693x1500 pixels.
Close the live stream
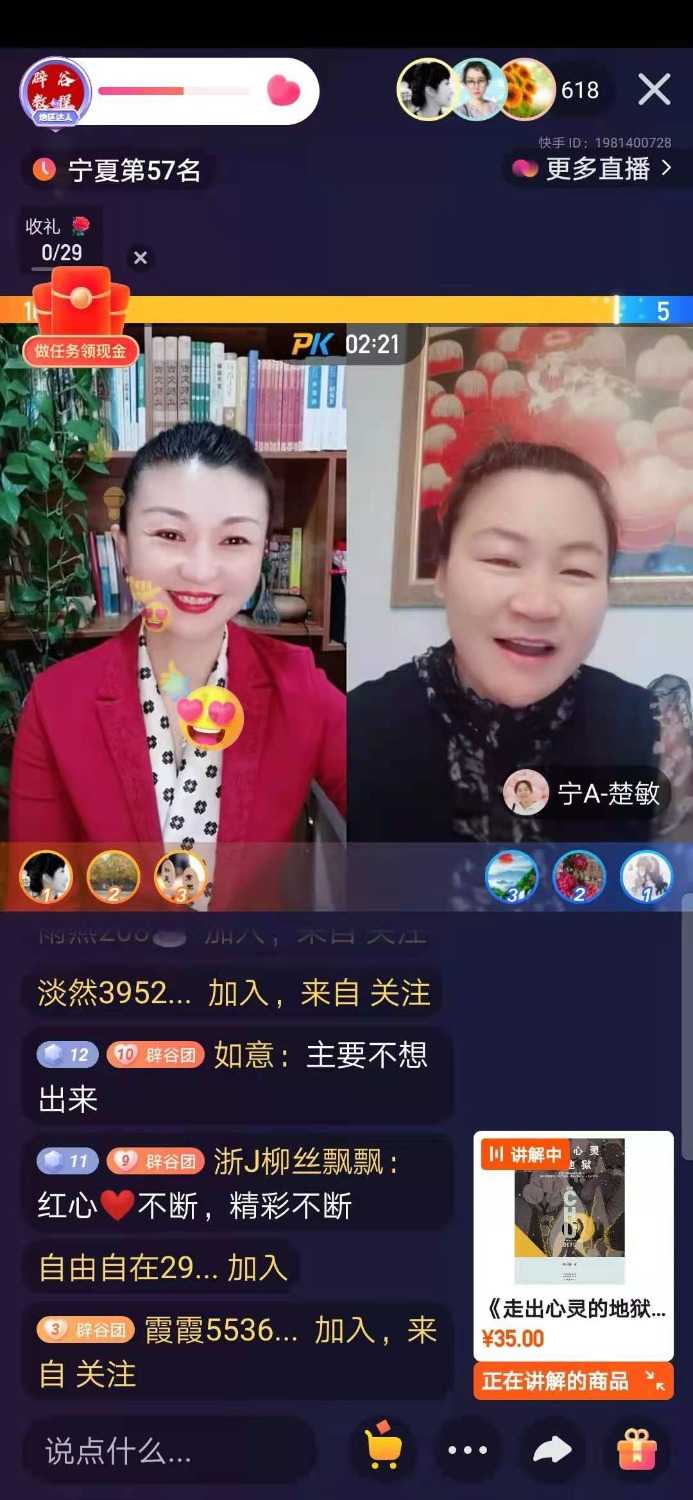coord(654,90)
